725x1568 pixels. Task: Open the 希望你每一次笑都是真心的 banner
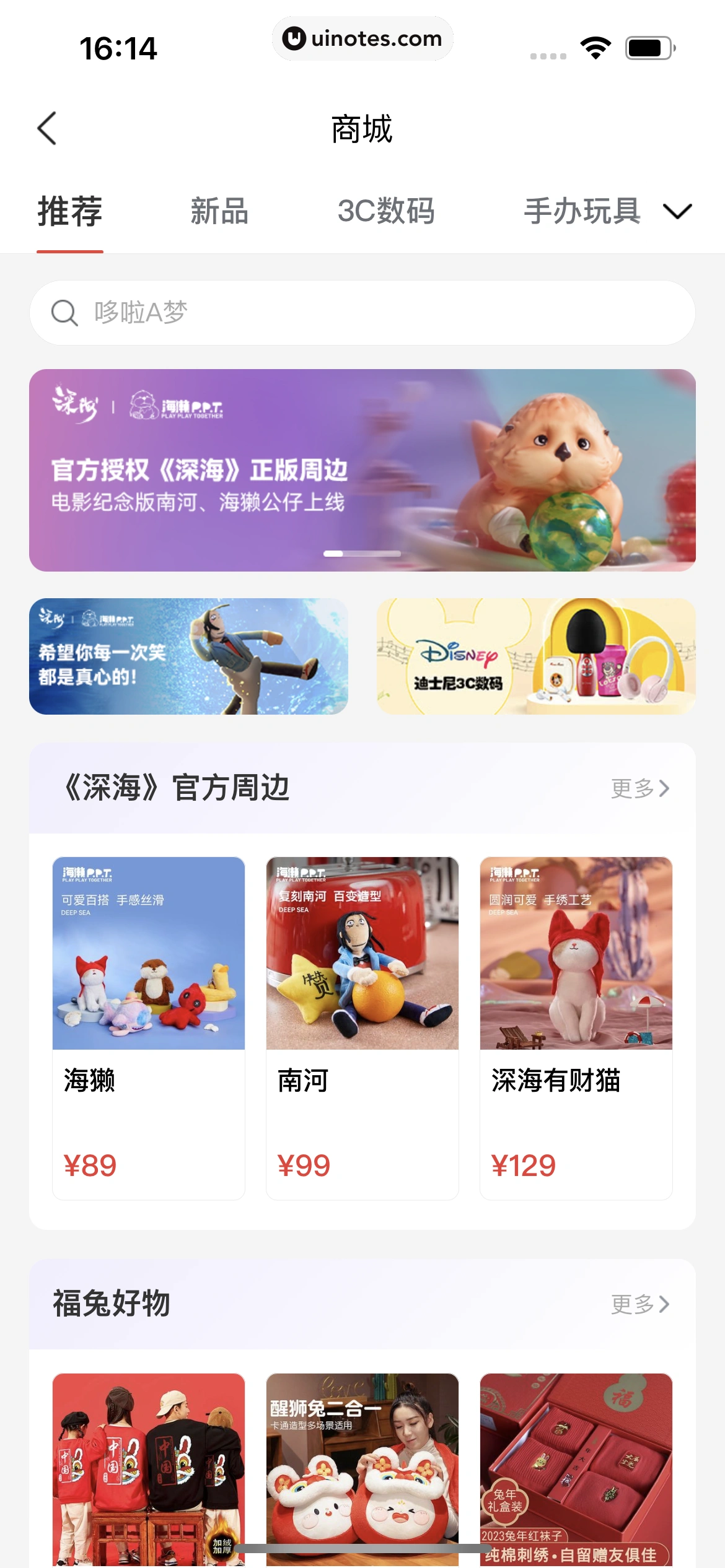188,656
